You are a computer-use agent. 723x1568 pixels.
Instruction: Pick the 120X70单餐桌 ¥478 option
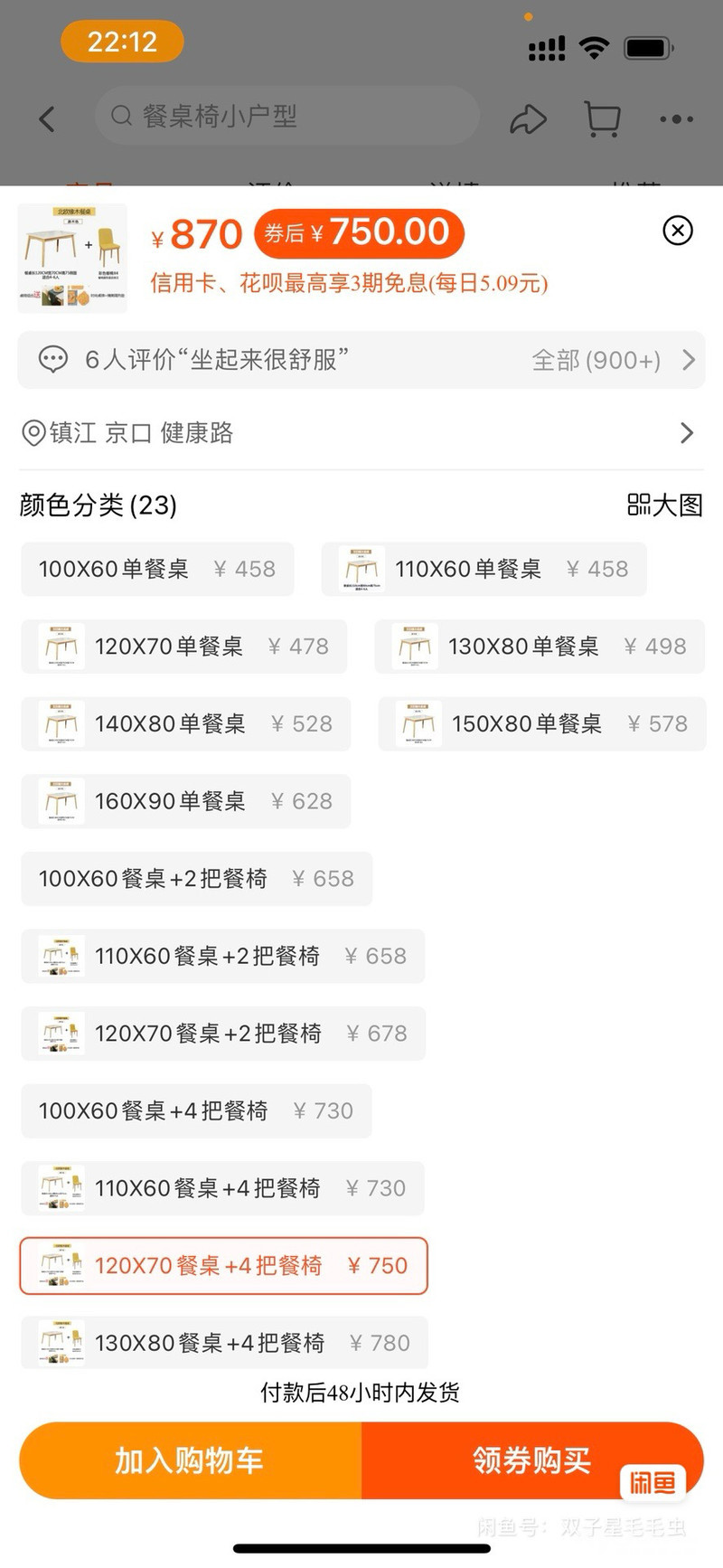click(183, 647)
